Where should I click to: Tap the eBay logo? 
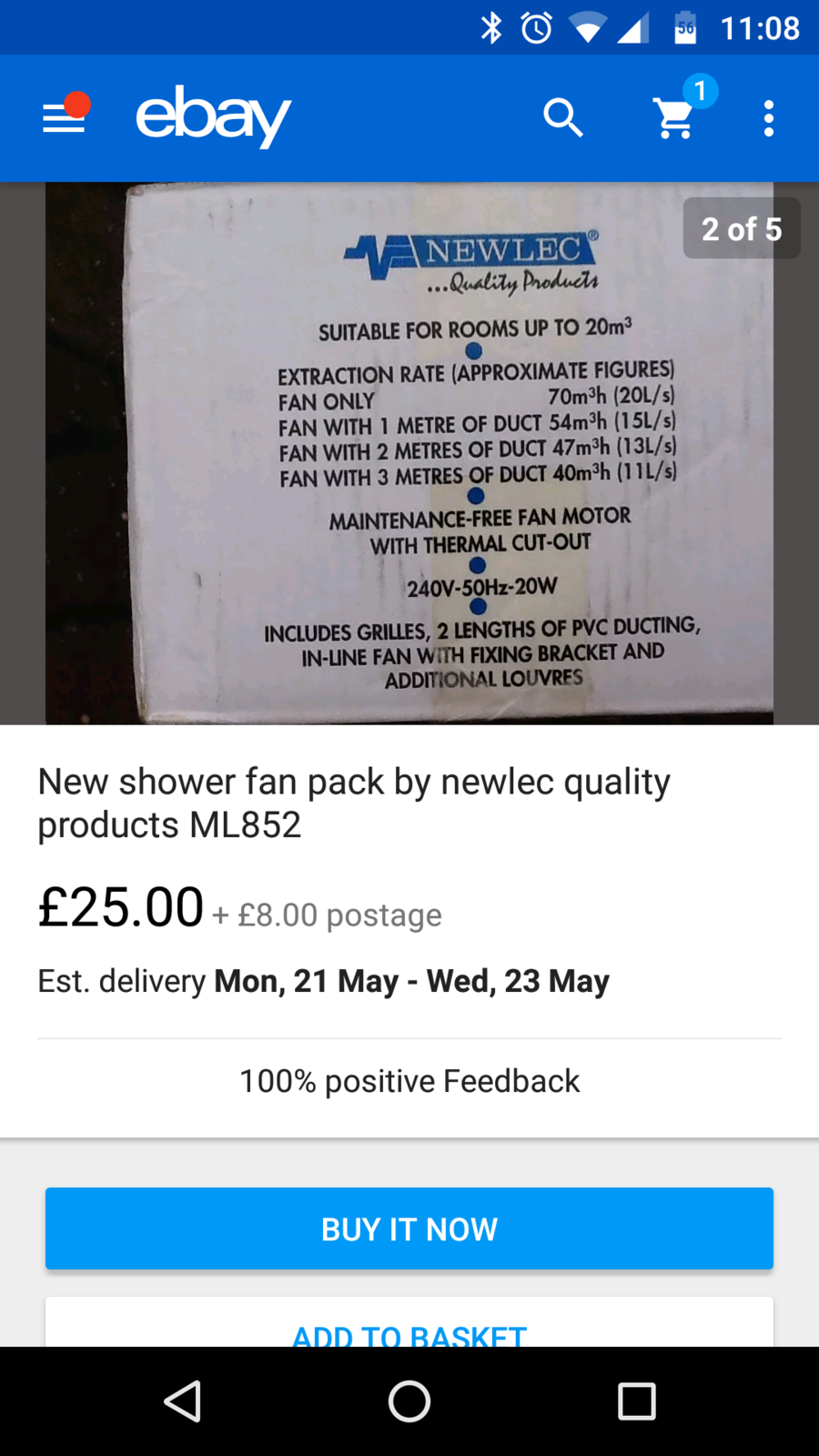[213, 116]
